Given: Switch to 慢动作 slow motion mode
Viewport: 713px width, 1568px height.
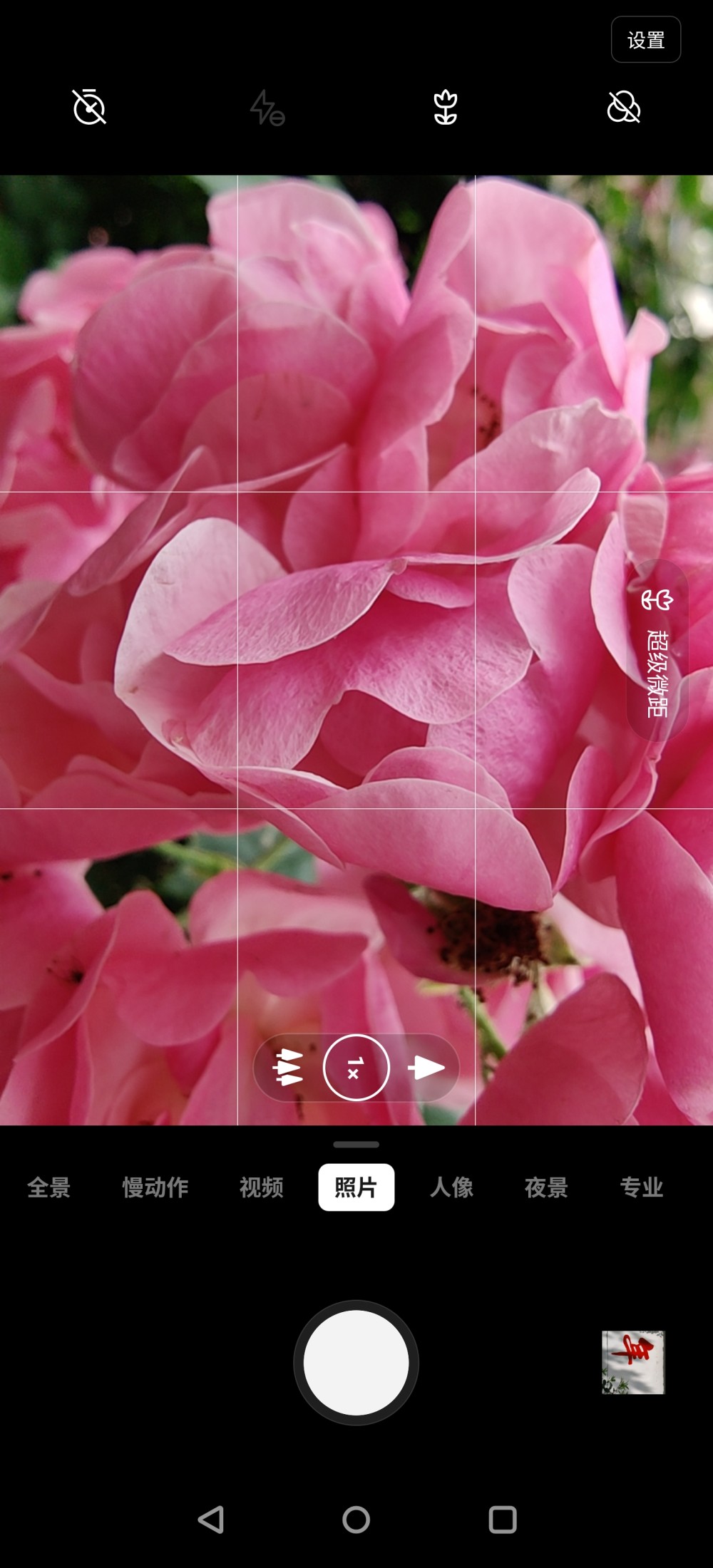Looking at the screenshot, I should coord(155,1187).
